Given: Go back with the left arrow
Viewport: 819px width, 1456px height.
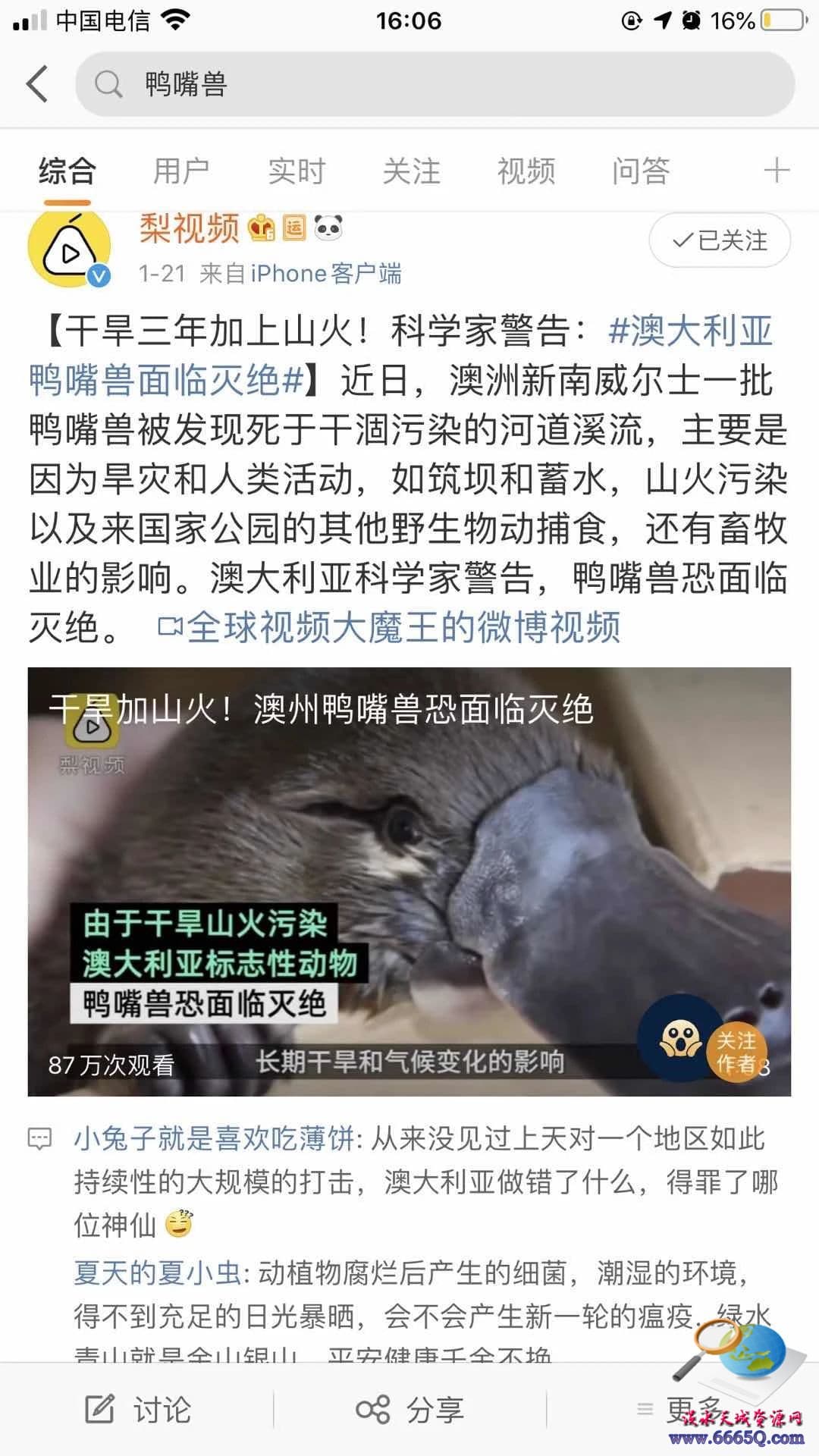Looking at the screenshot, I should pos(38,83).
